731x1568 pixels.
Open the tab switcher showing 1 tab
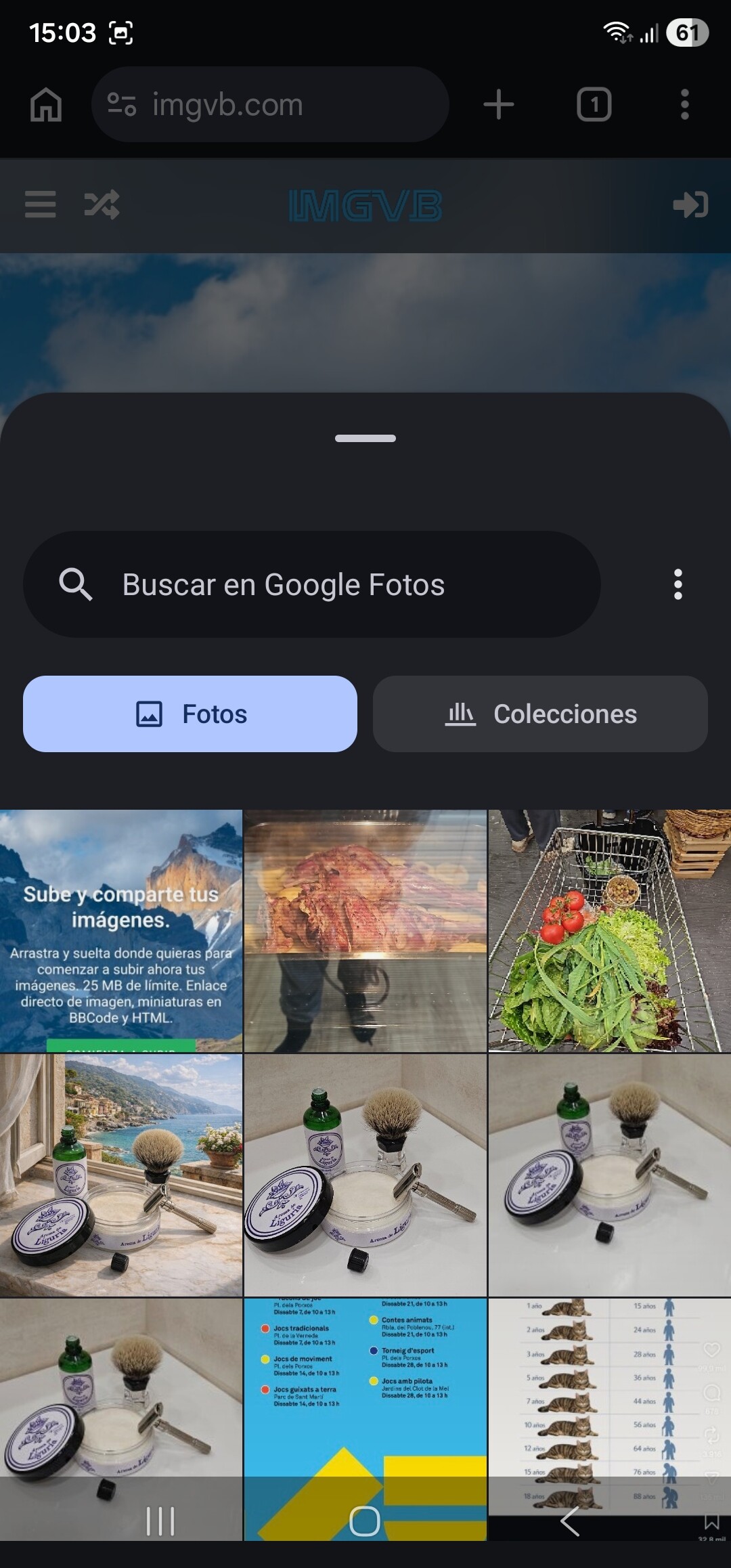click(x=594, y=105)
